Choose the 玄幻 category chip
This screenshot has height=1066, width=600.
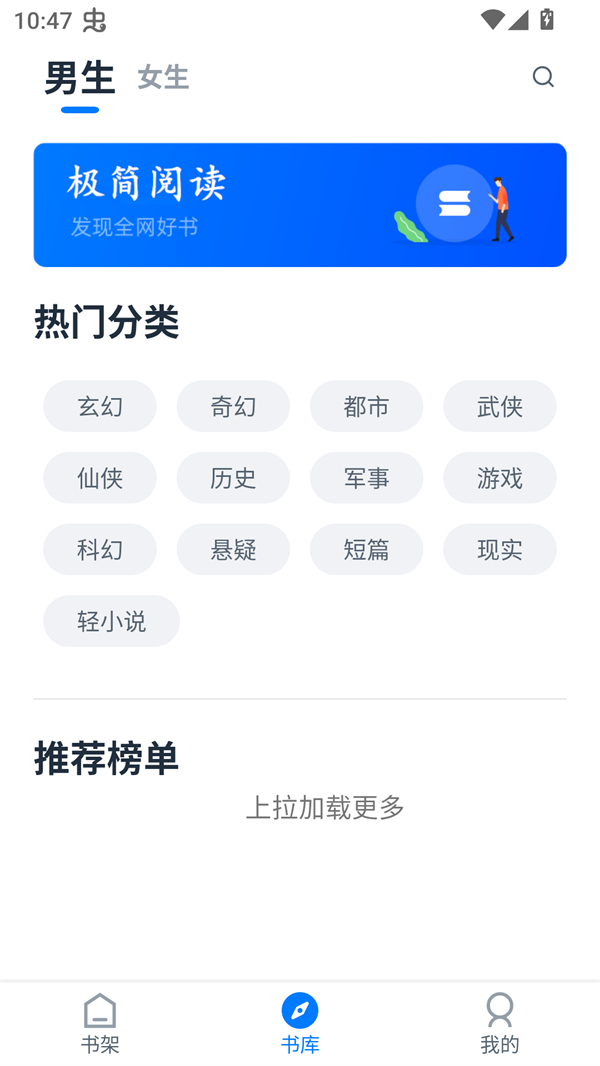[x=100, y=406]
